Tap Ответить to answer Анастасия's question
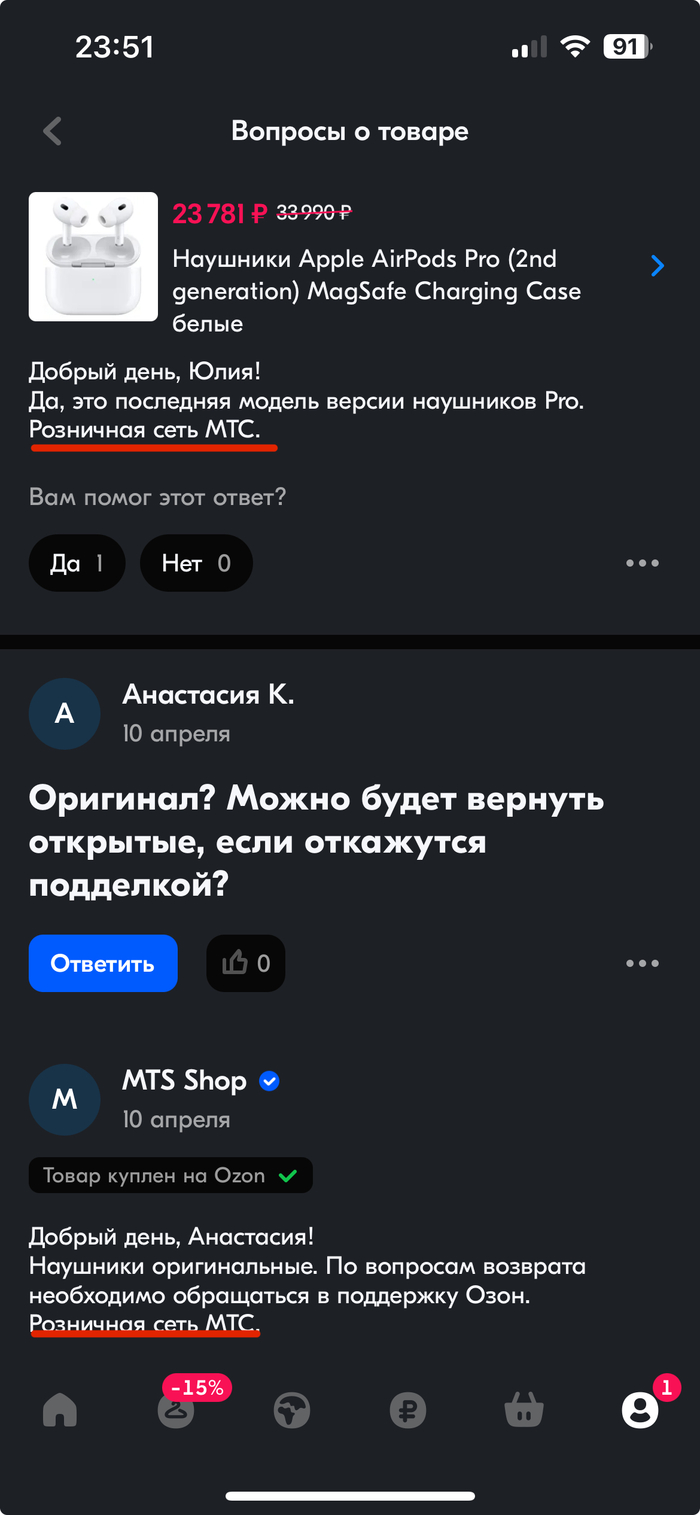The width and height of the screenshot is (700, 1515). (x=103, y=963)
